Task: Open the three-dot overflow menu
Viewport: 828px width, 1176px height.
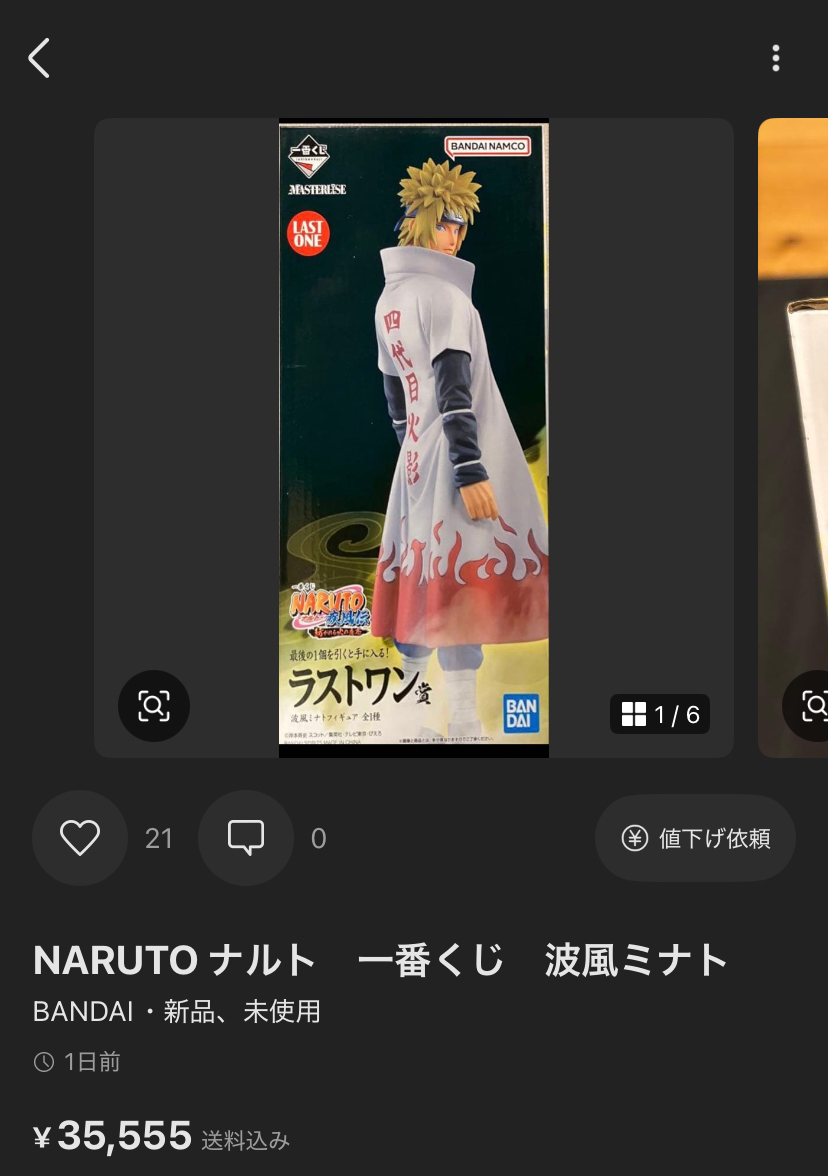Action: coord(775,58)
